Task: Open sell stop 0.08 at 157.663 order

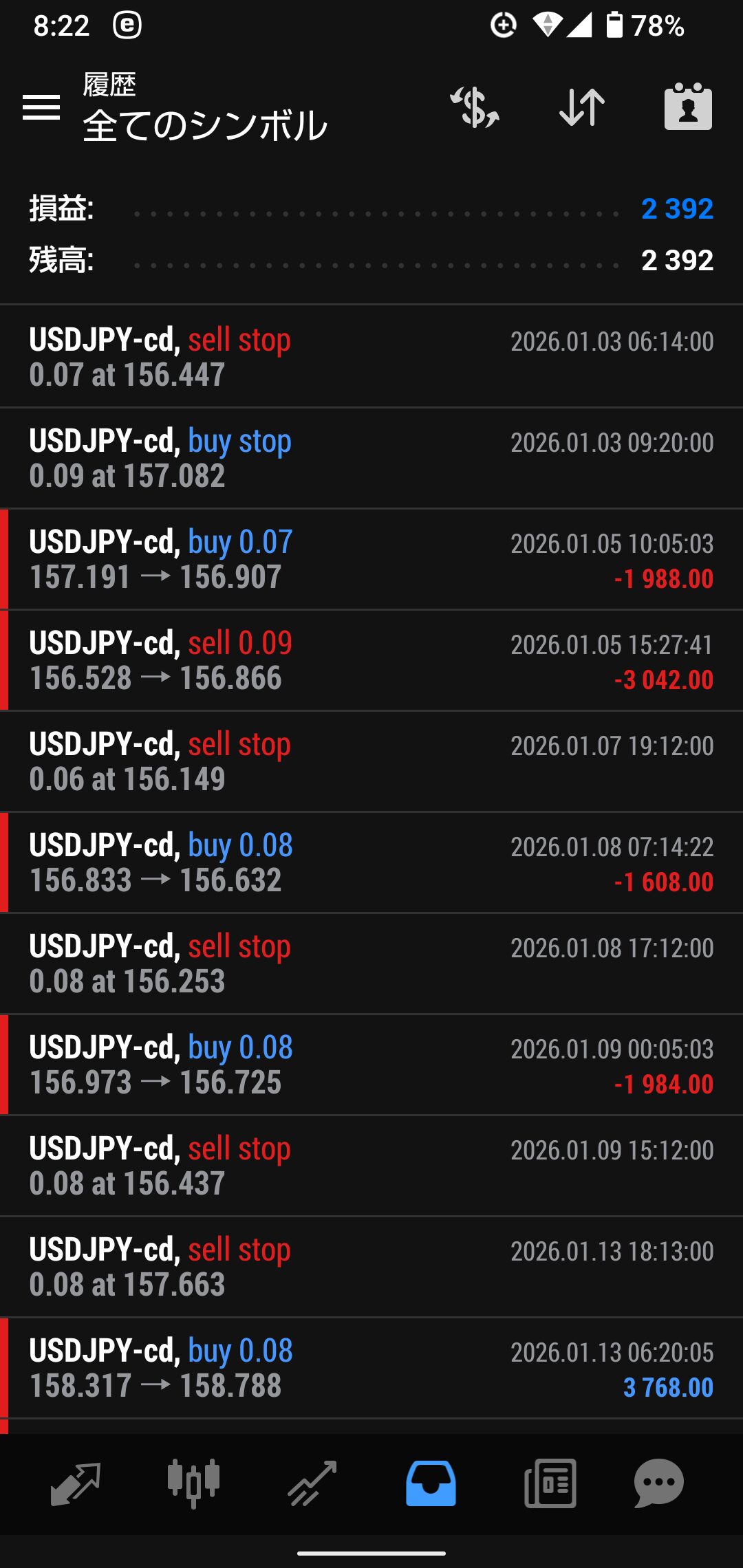Action: tap(371, 1267)
